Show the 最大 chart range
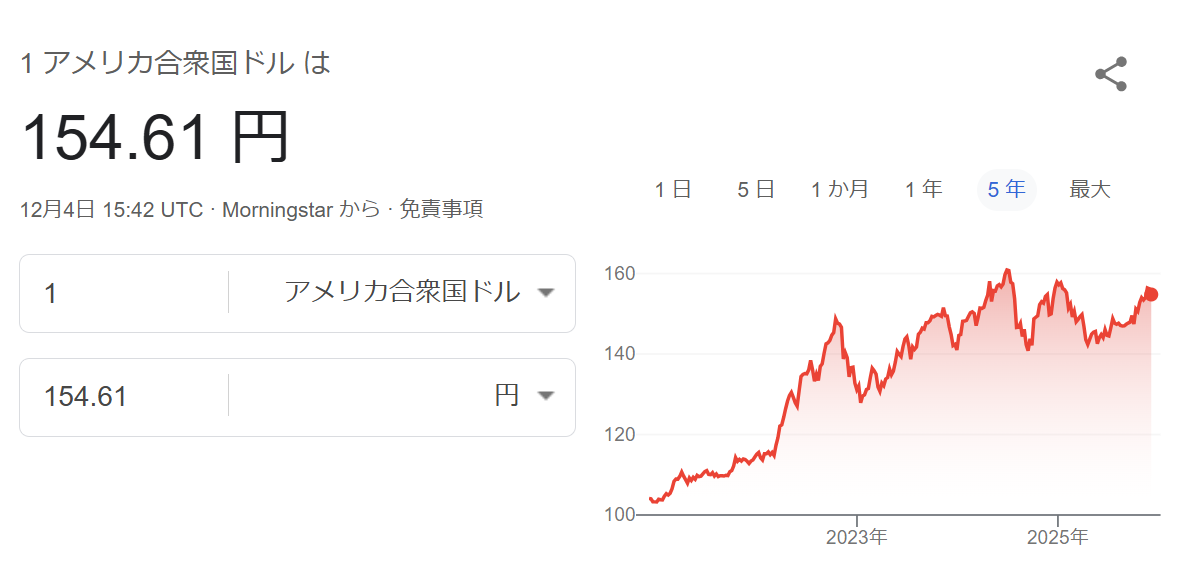Image resolution: width=1178 pixels, height=567 pixels. [1089, 190]
